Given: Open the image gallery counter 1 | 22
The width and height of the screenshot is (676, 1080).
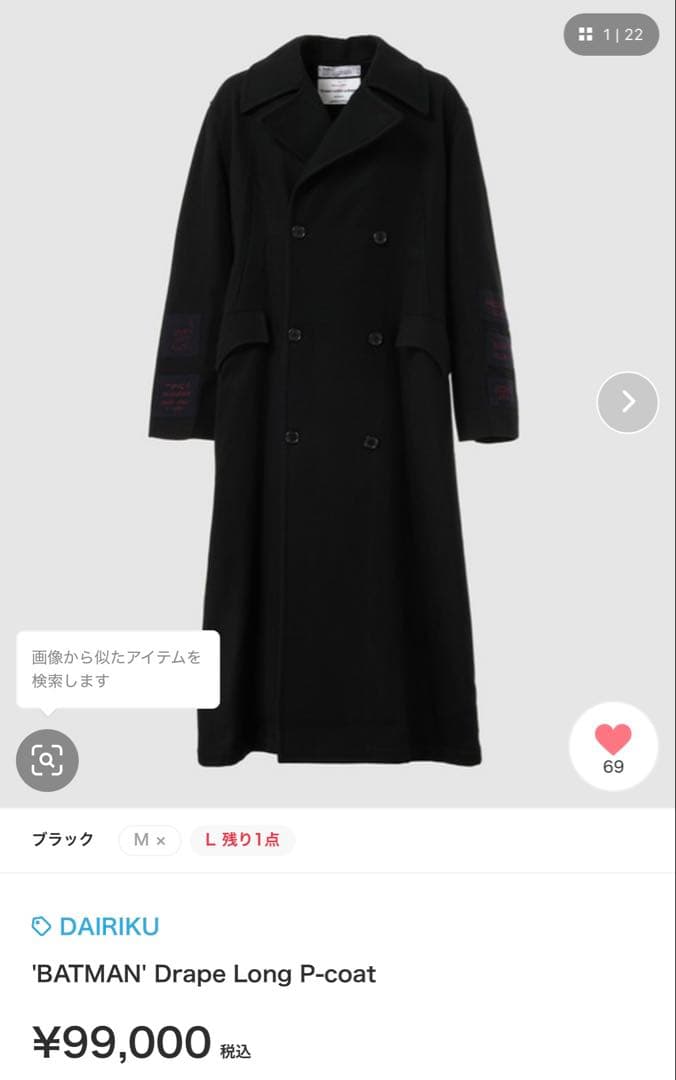Looking at the screenshot, I should 611,35.
